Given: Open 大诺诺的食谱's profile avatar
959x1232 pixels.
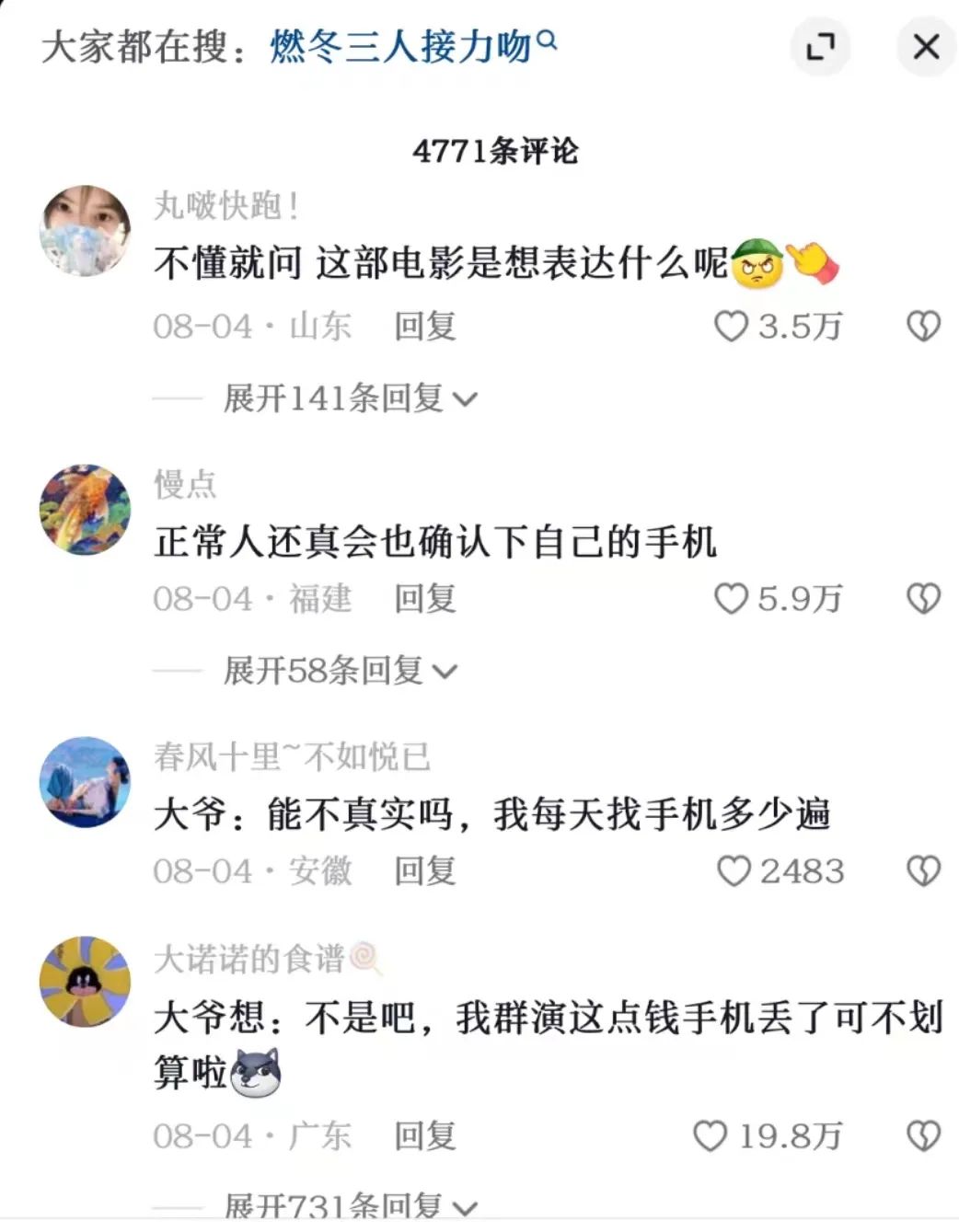Looking at the screenshot, I should [86, 982].
